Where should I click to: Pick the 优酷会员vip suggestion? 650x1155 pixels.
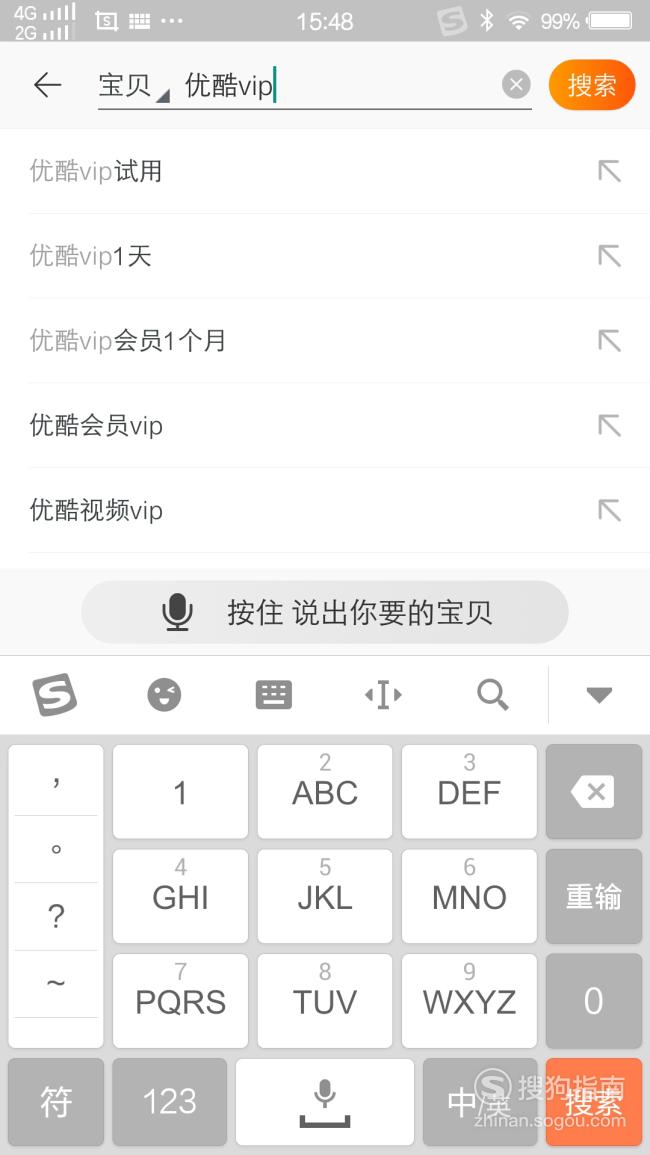325,425
